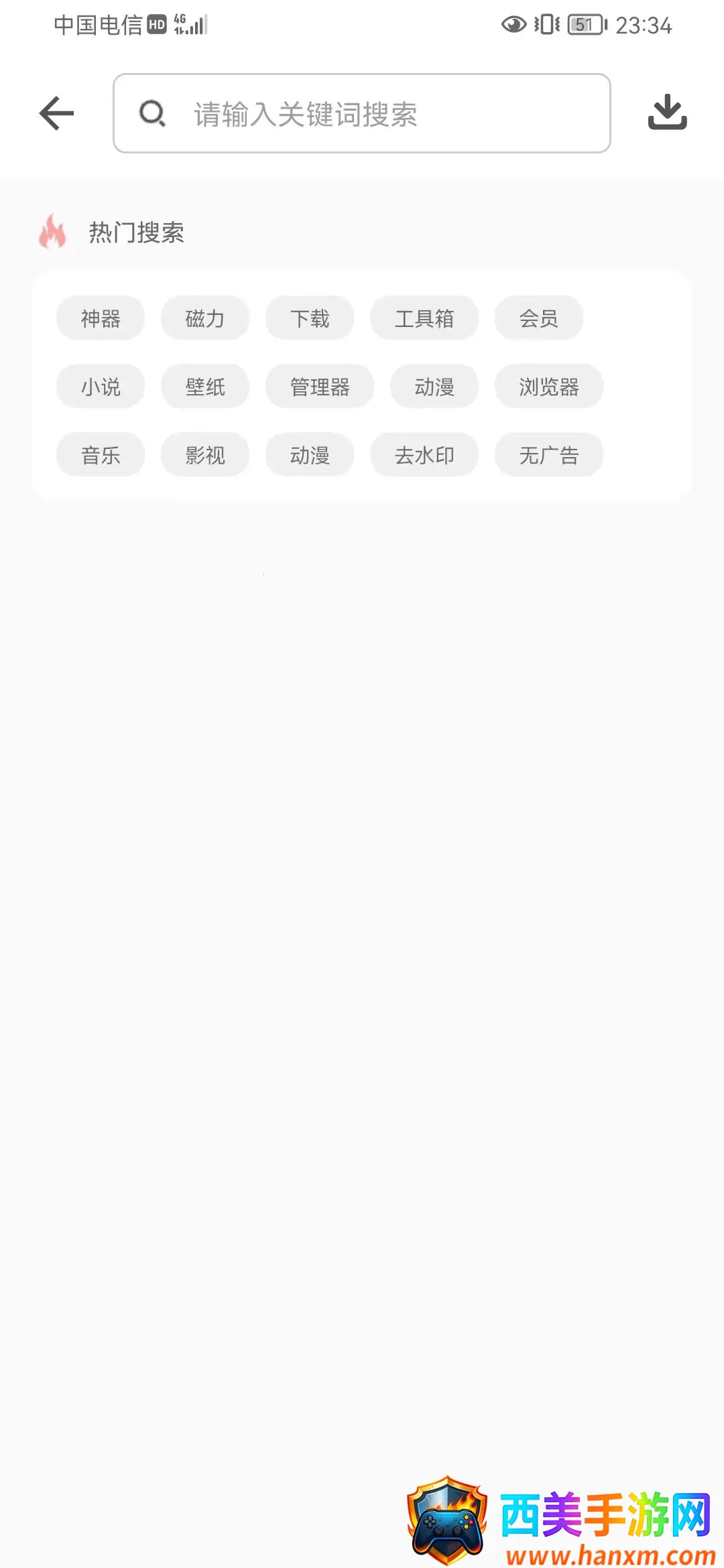Select the 浏览器 chip
This screenshot has height=1568, width=724.
(549, 387)
